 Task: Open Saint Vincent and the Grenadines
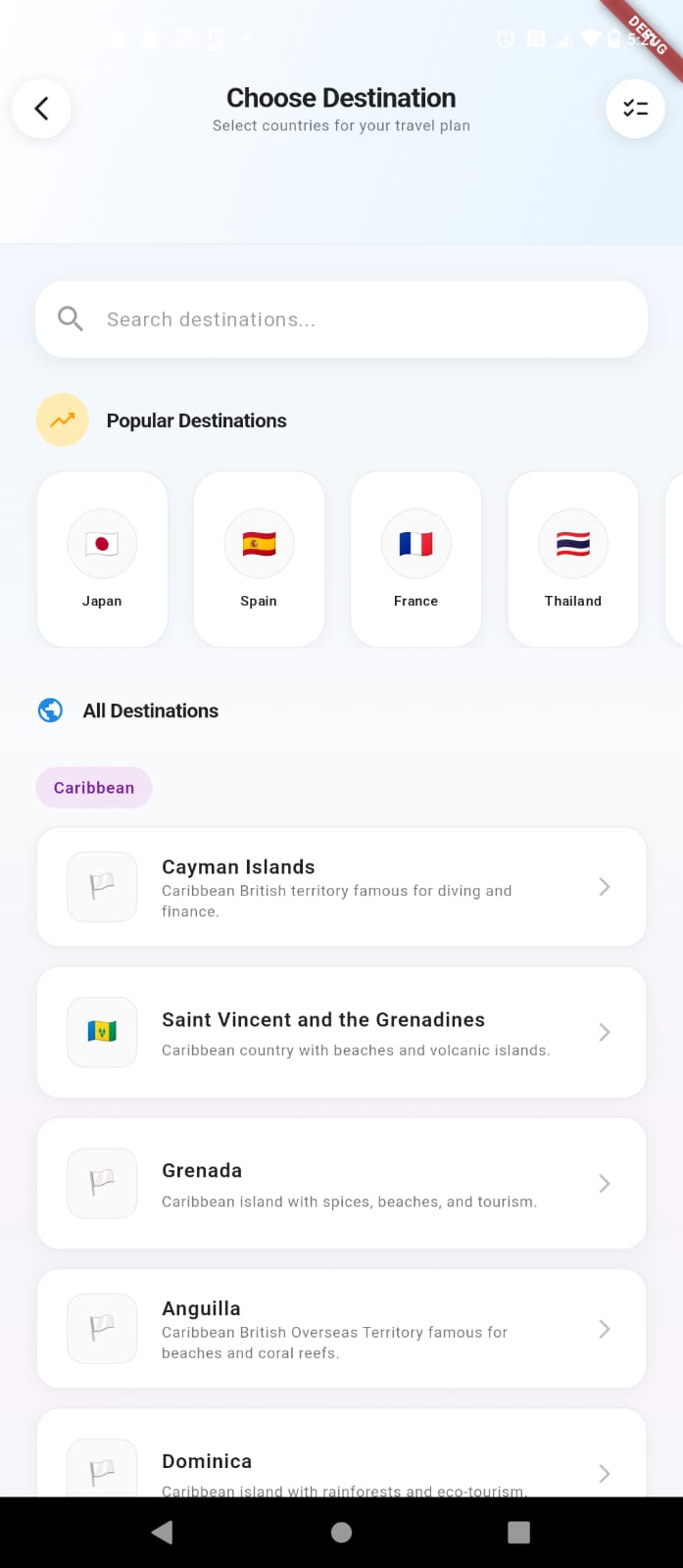341,1032
